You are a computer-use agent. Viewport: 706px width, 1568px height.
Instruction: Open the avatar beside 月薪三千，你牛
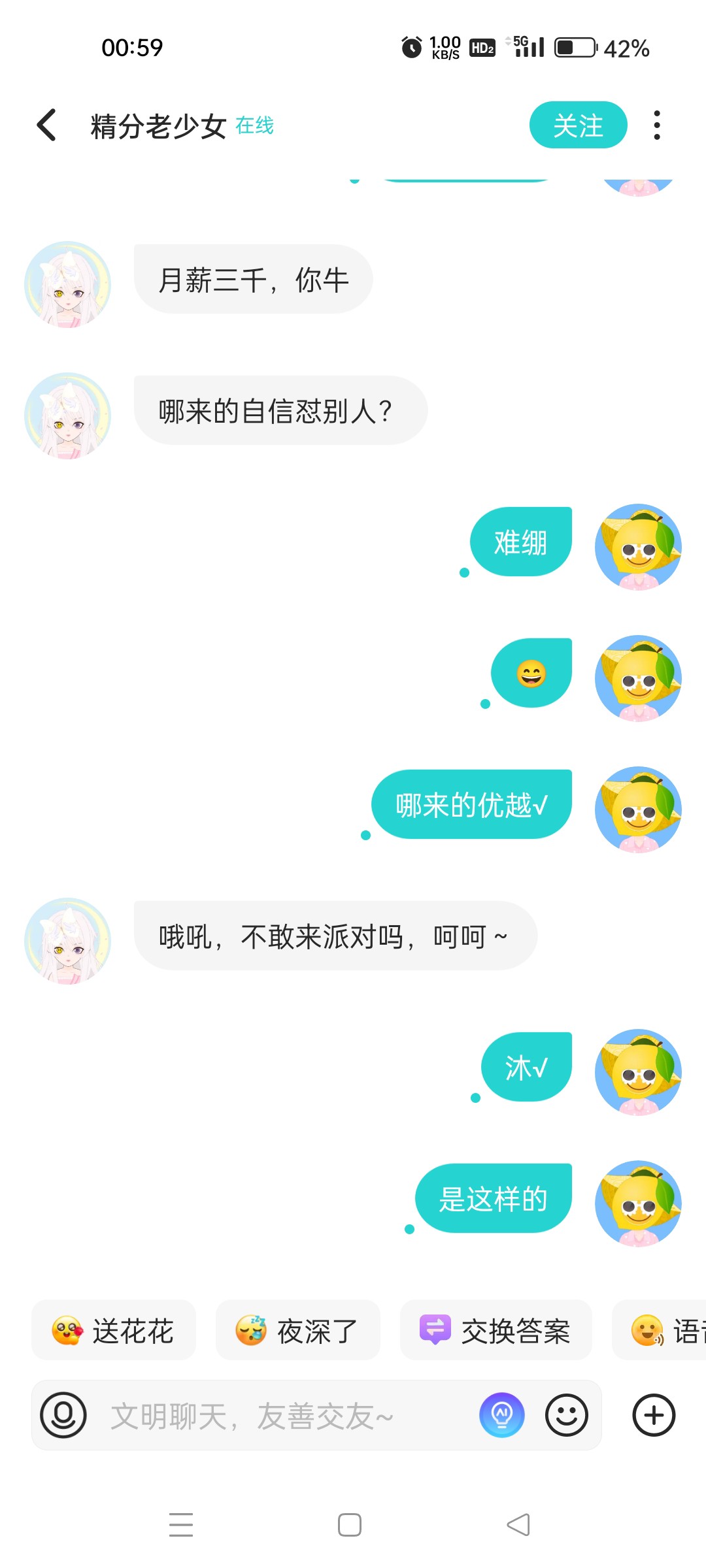coord(68,285)
